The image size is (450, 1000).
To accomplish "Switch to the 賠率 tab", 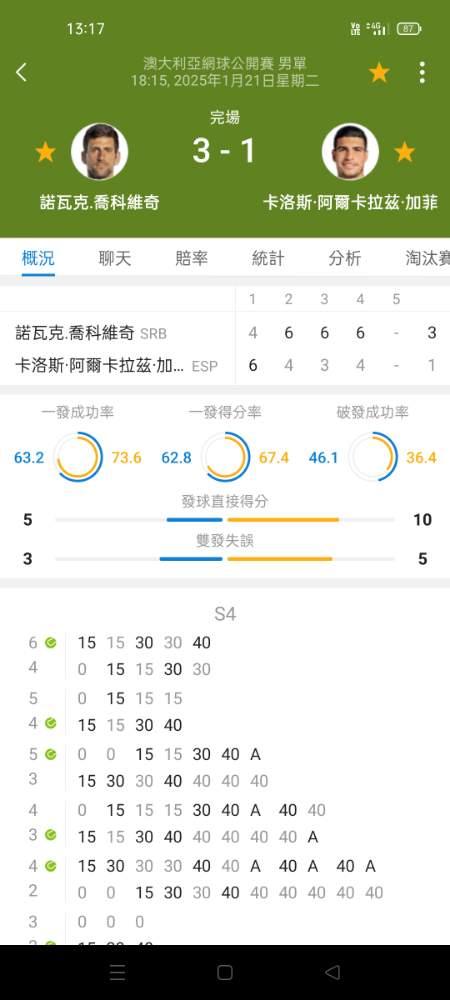I will pos(191,258).
